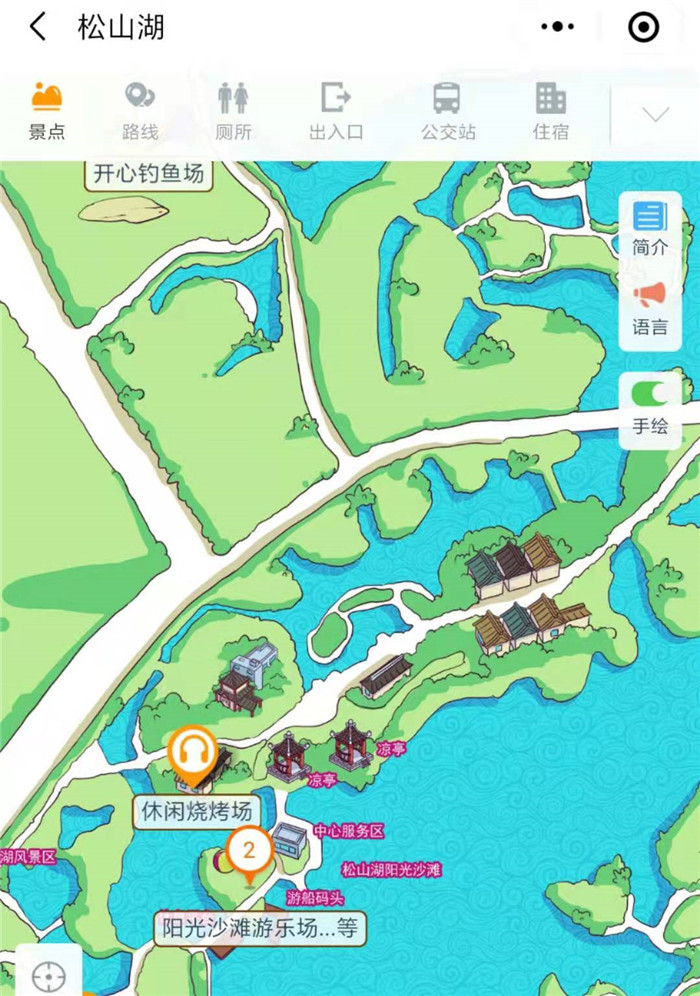Switch to the 景点 tab
The height and width of the screenshot is (996, 700).
tap(46, 111)
